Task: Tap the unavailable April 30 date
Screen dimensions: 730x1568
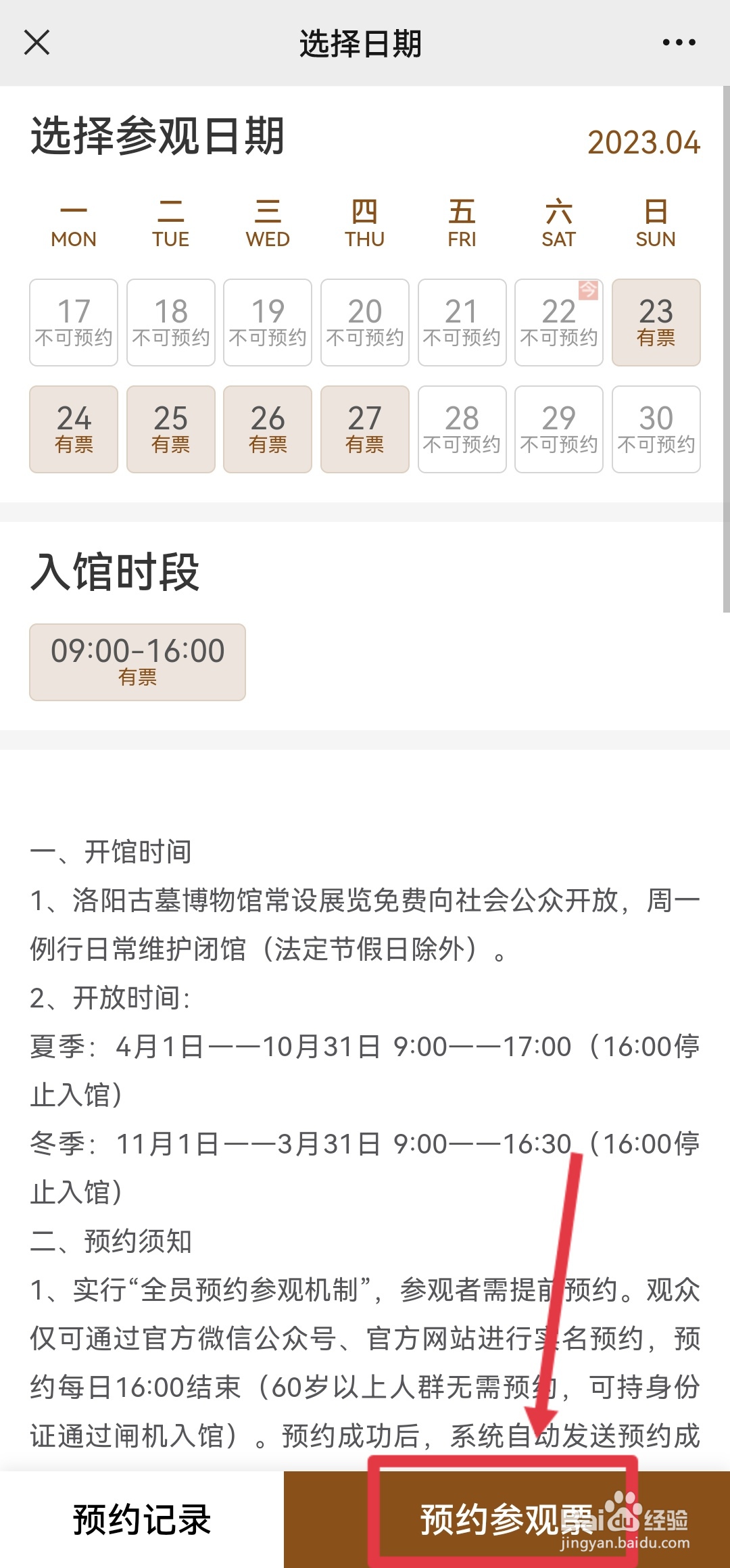Action: click(655, 429)
